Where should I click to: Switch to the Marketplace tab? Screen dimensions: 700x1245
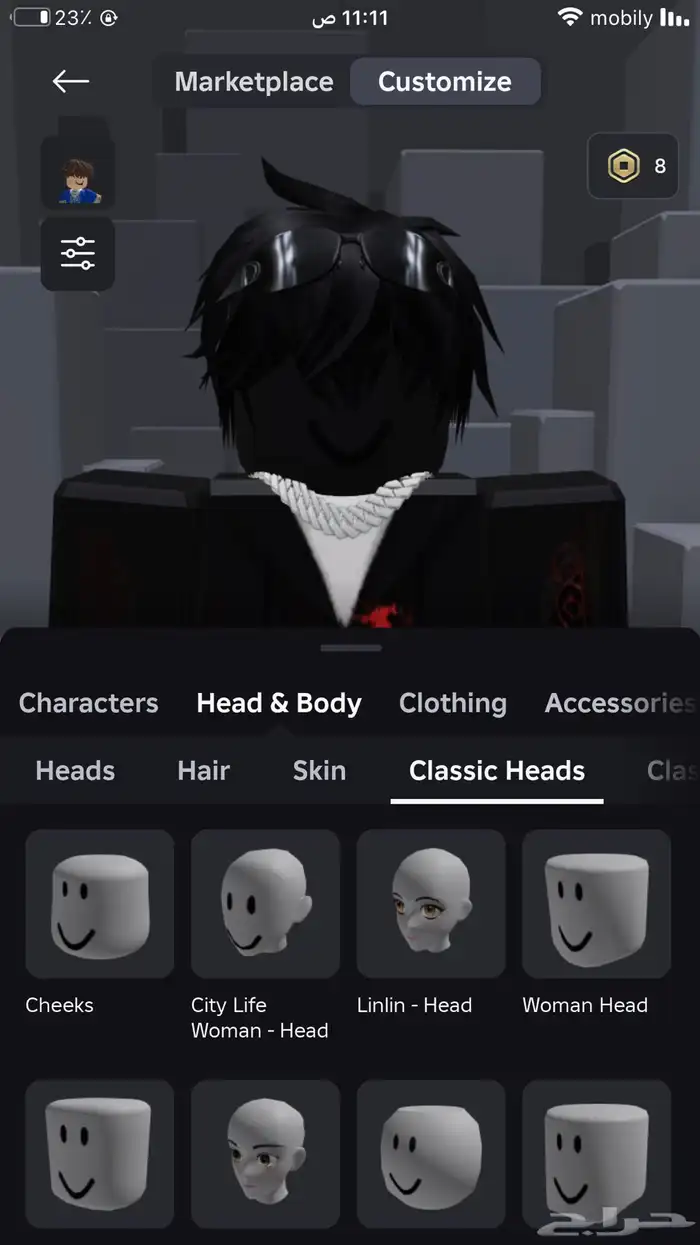pos(254,82)
